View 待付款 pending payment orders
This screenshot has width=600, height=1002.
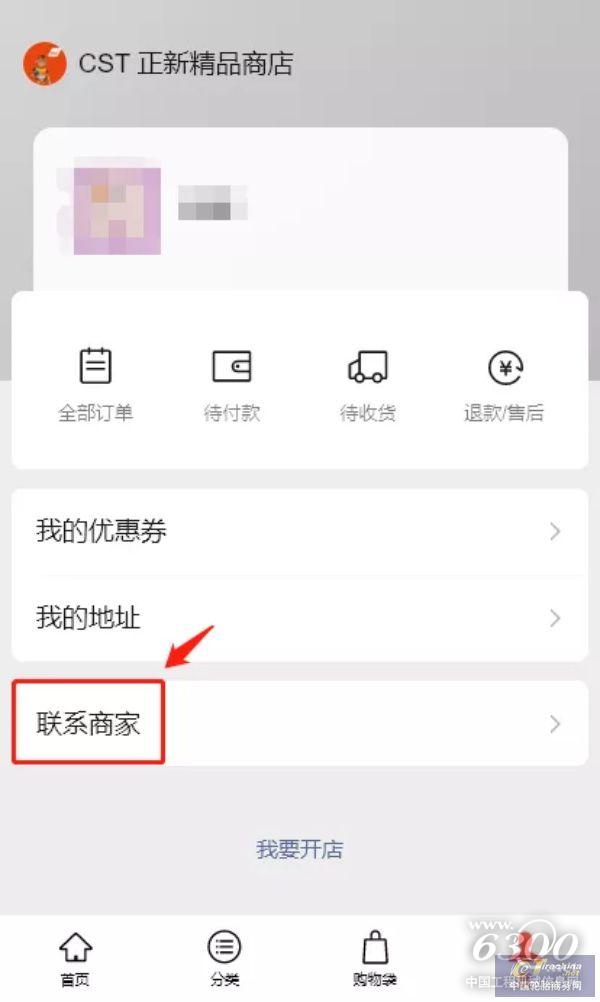point(232,384)
